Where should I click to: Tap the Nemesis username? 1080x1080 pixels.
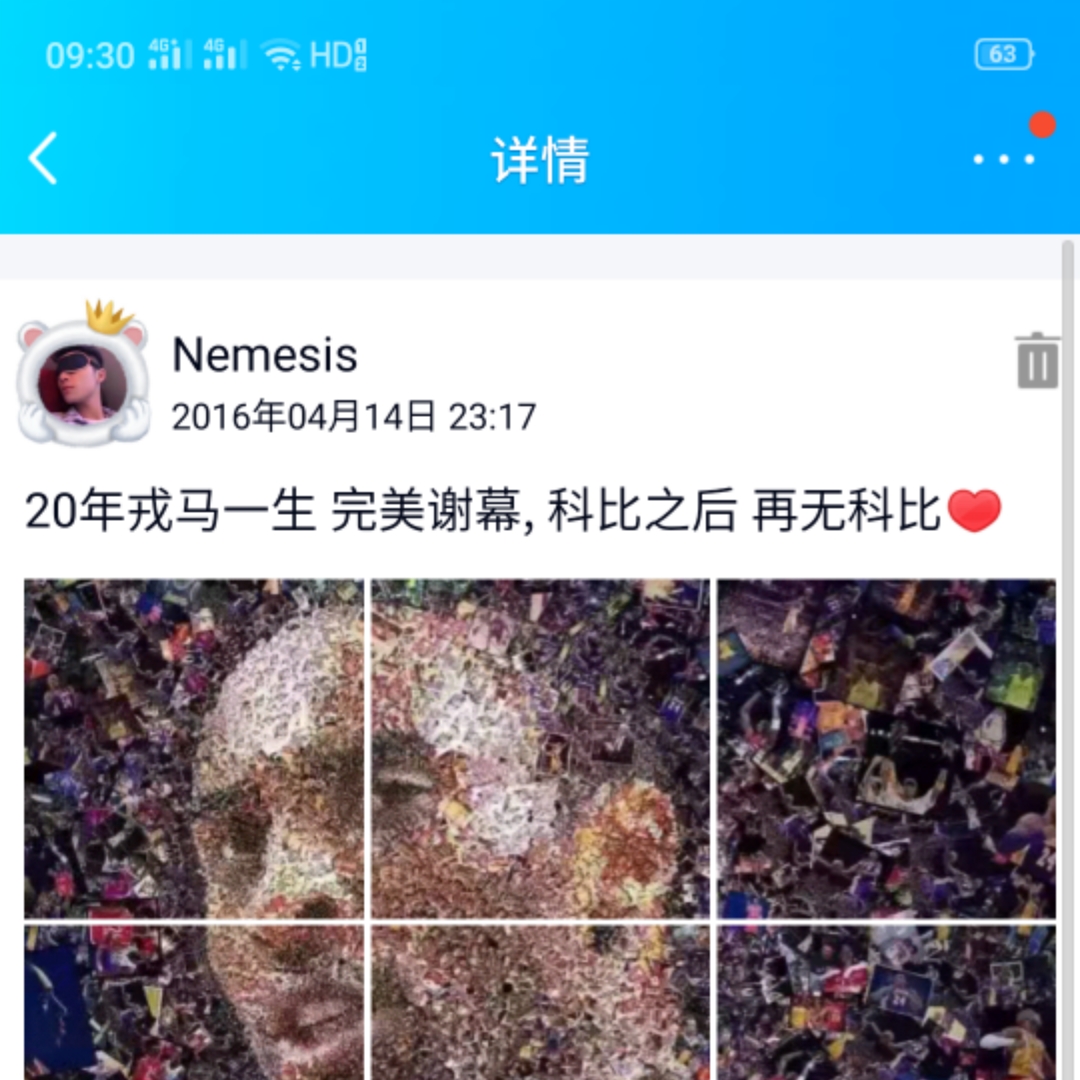click(x=265, y=355)
